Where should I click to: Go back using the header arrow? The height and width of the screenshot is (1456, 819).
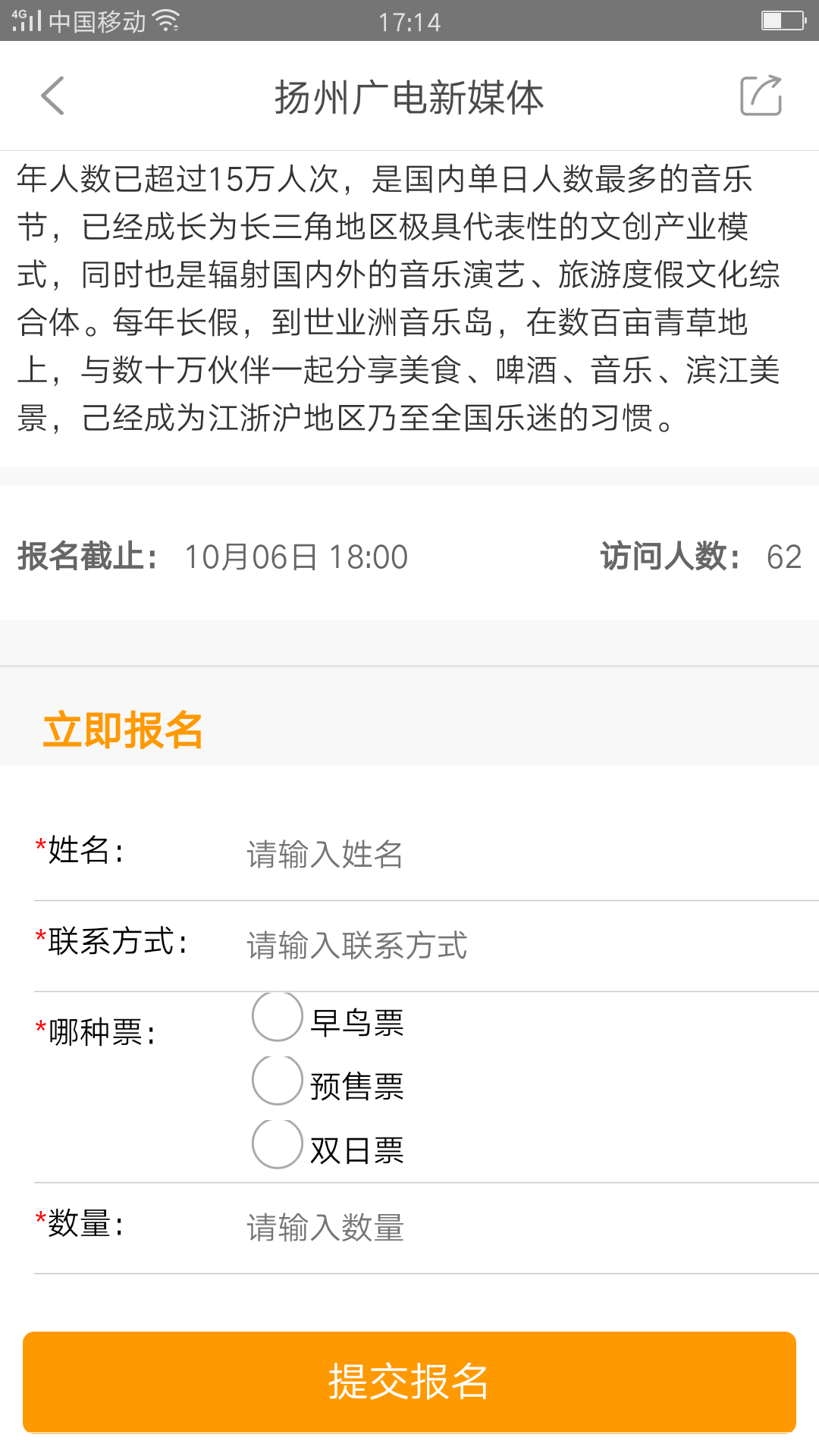(x=52, y=96)
